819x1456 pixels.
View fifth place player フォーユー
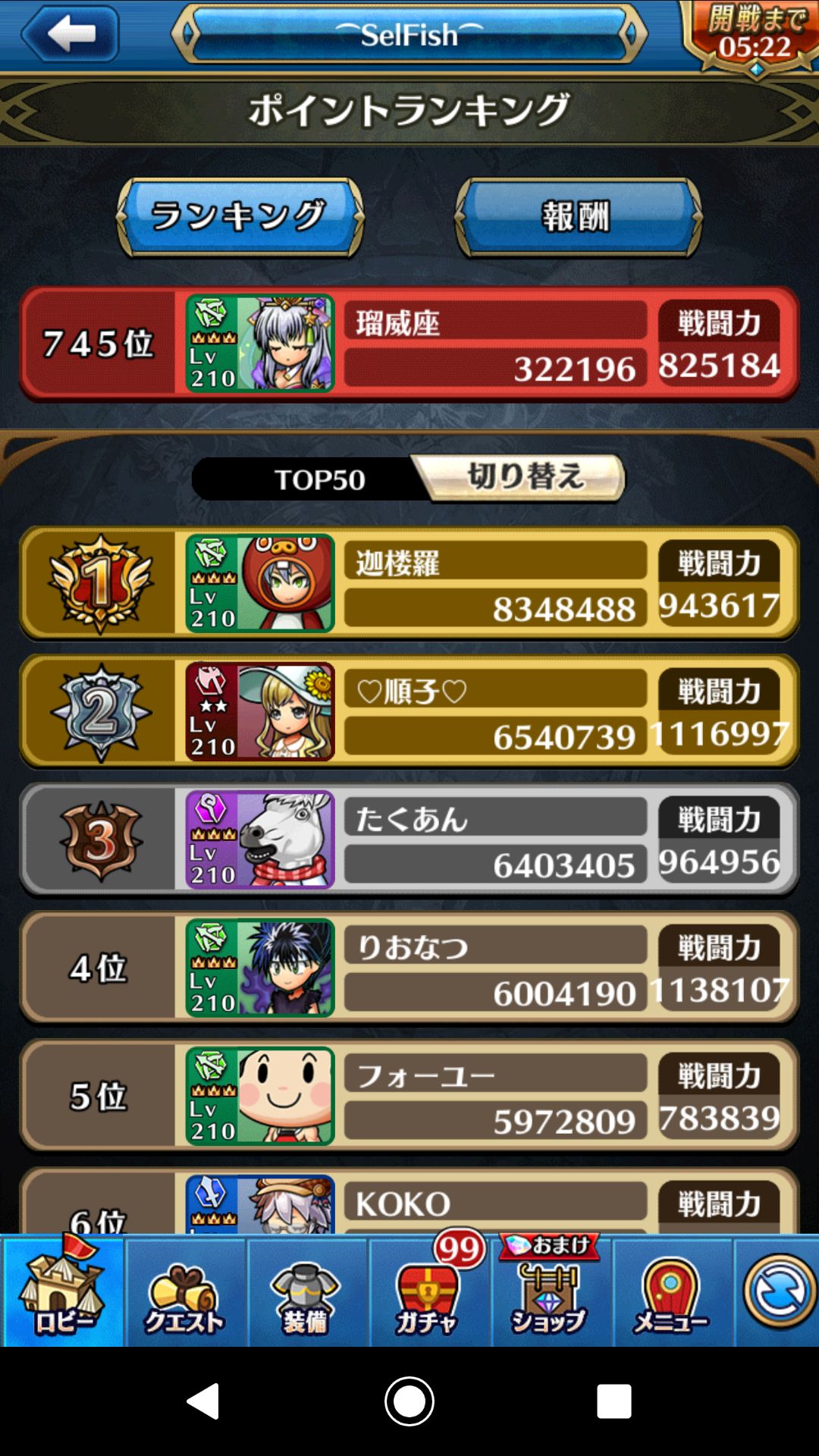pos(409,1097)
